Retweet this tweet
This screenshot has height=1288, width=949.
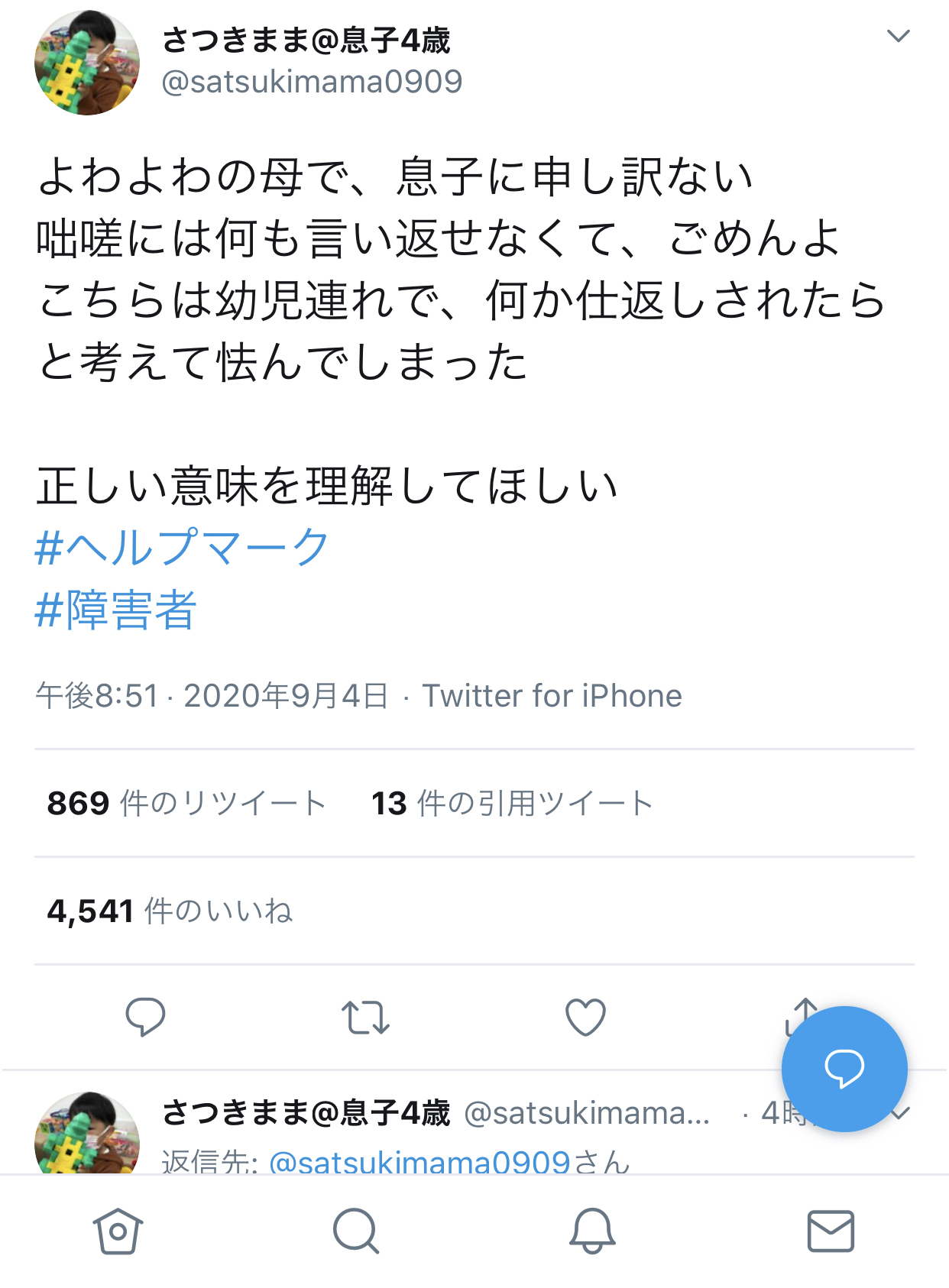pyautogui.click(x=365, y=1017)
